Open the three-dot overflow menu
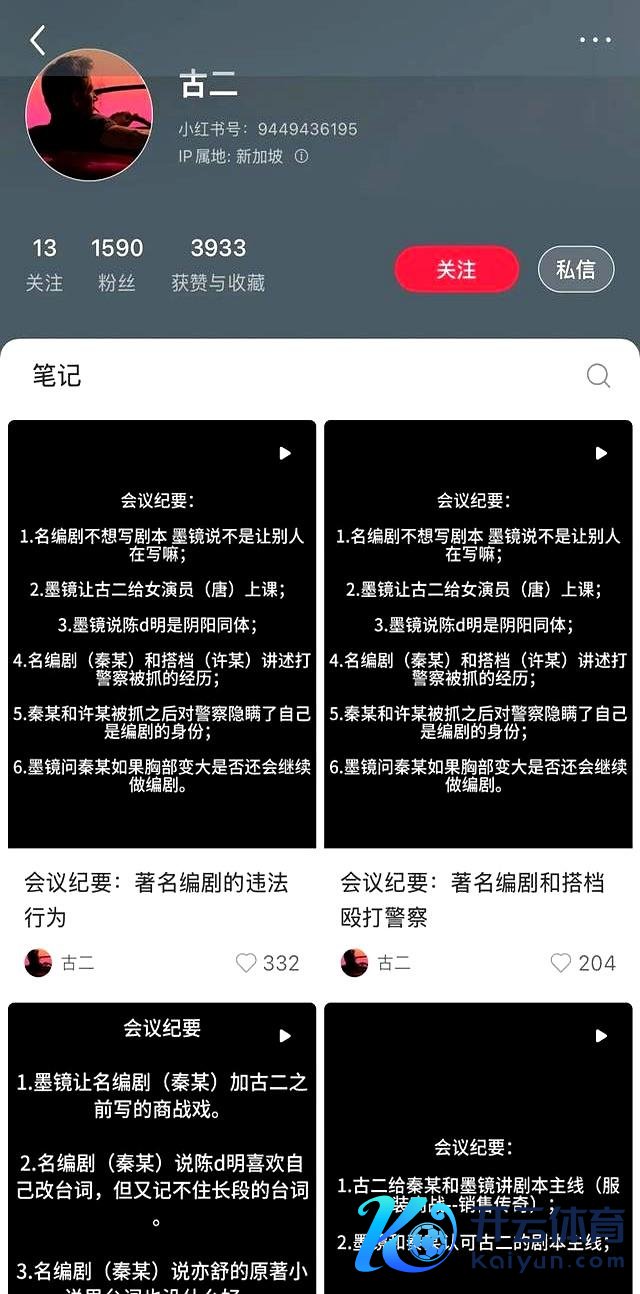Screen dimensions: 640x1294 pyautogui.click(x=595, y=41)
